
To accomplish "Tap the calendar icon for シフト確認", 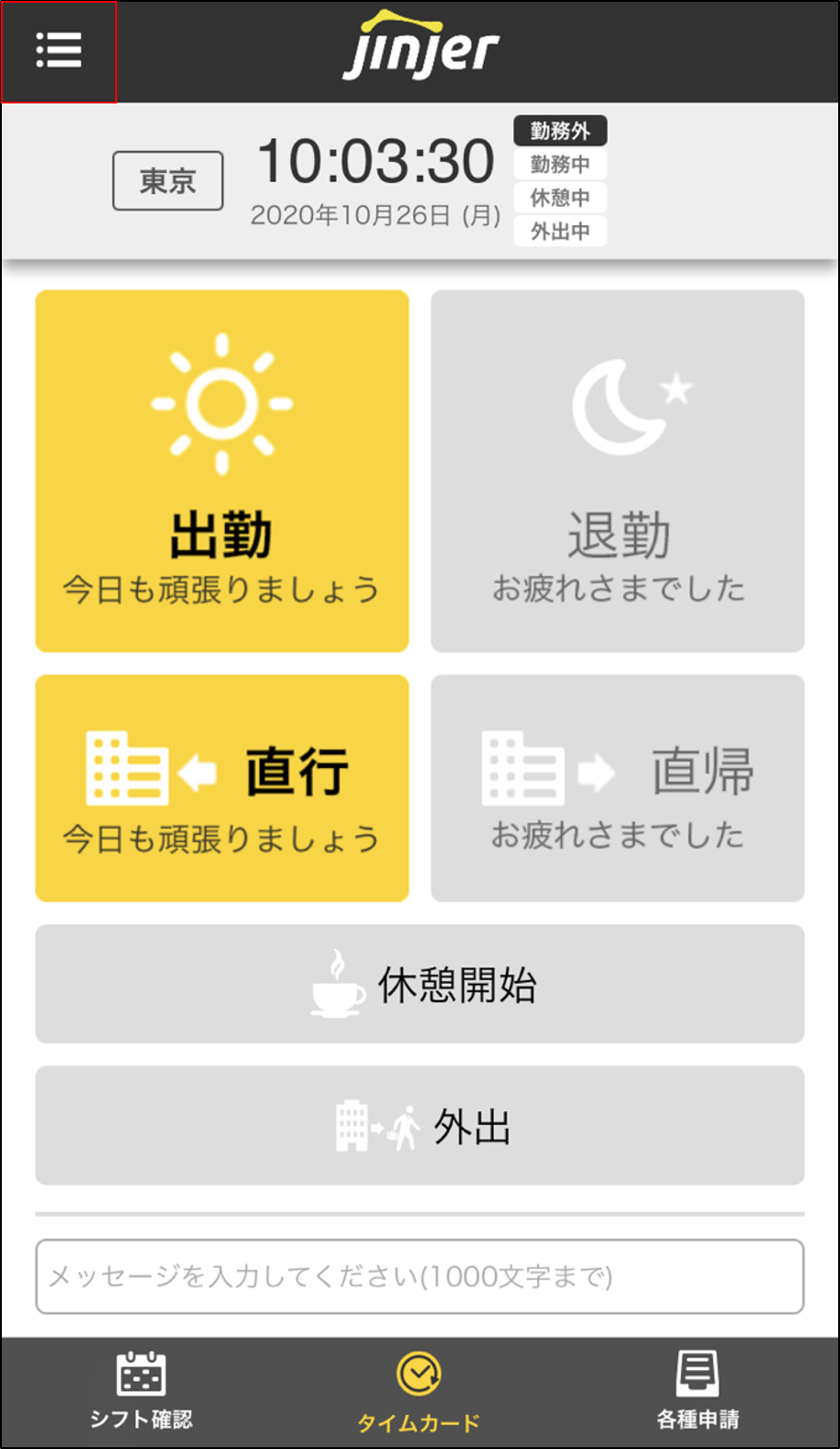I will click(x=140, y=1374).
